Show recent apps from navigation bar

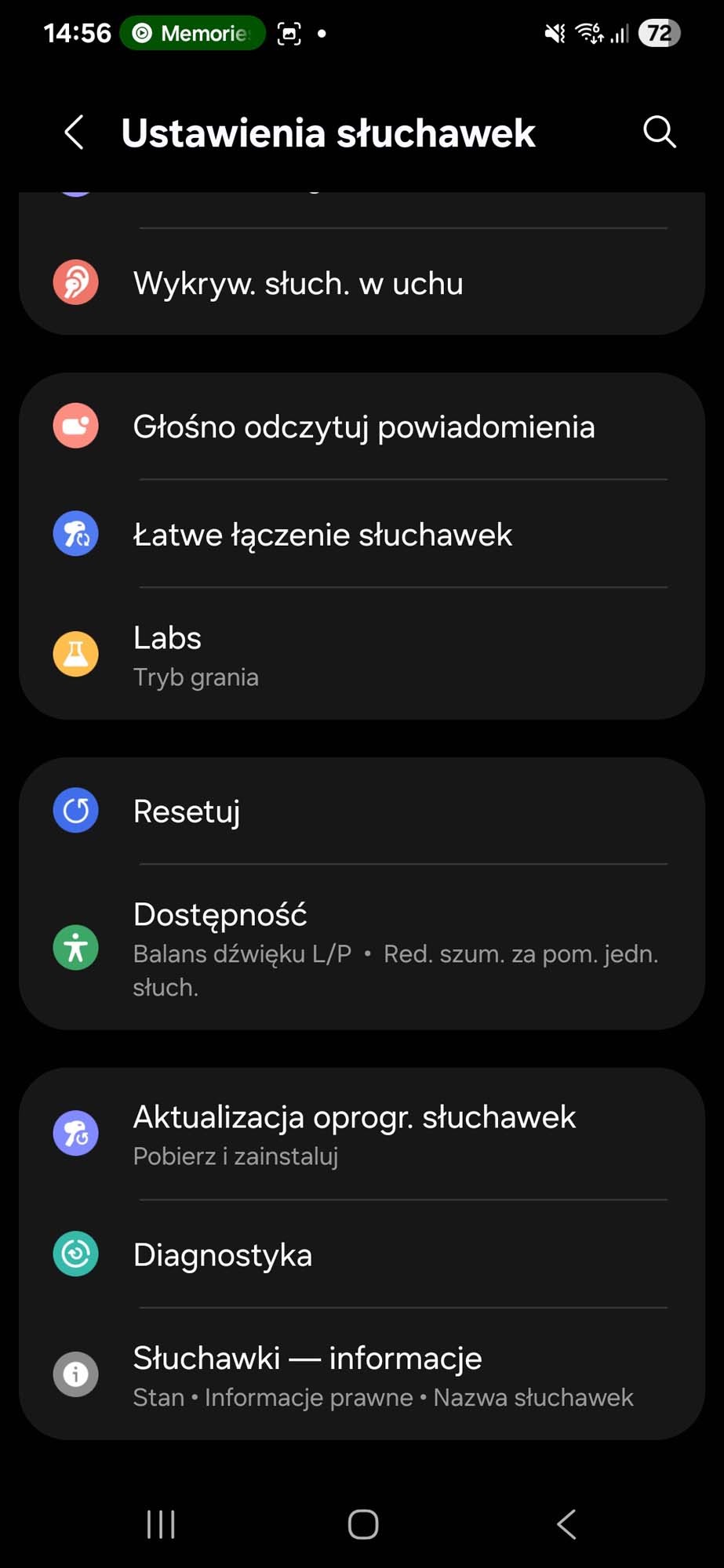pyautogui.click(x=162, y=1524)
